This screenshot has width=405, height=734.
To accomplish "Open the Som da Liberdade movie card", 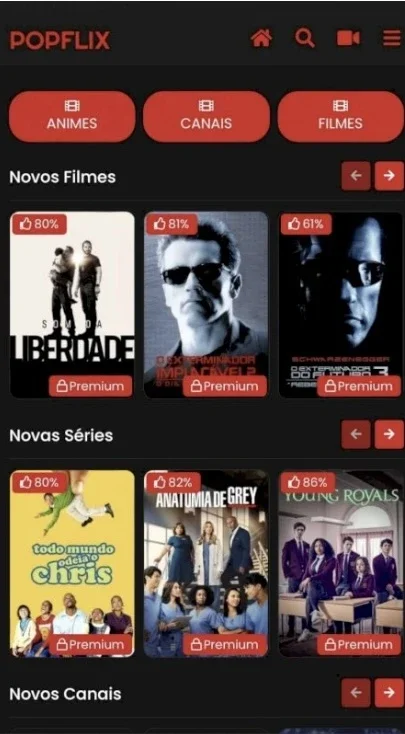I will [x=72, y=305].
